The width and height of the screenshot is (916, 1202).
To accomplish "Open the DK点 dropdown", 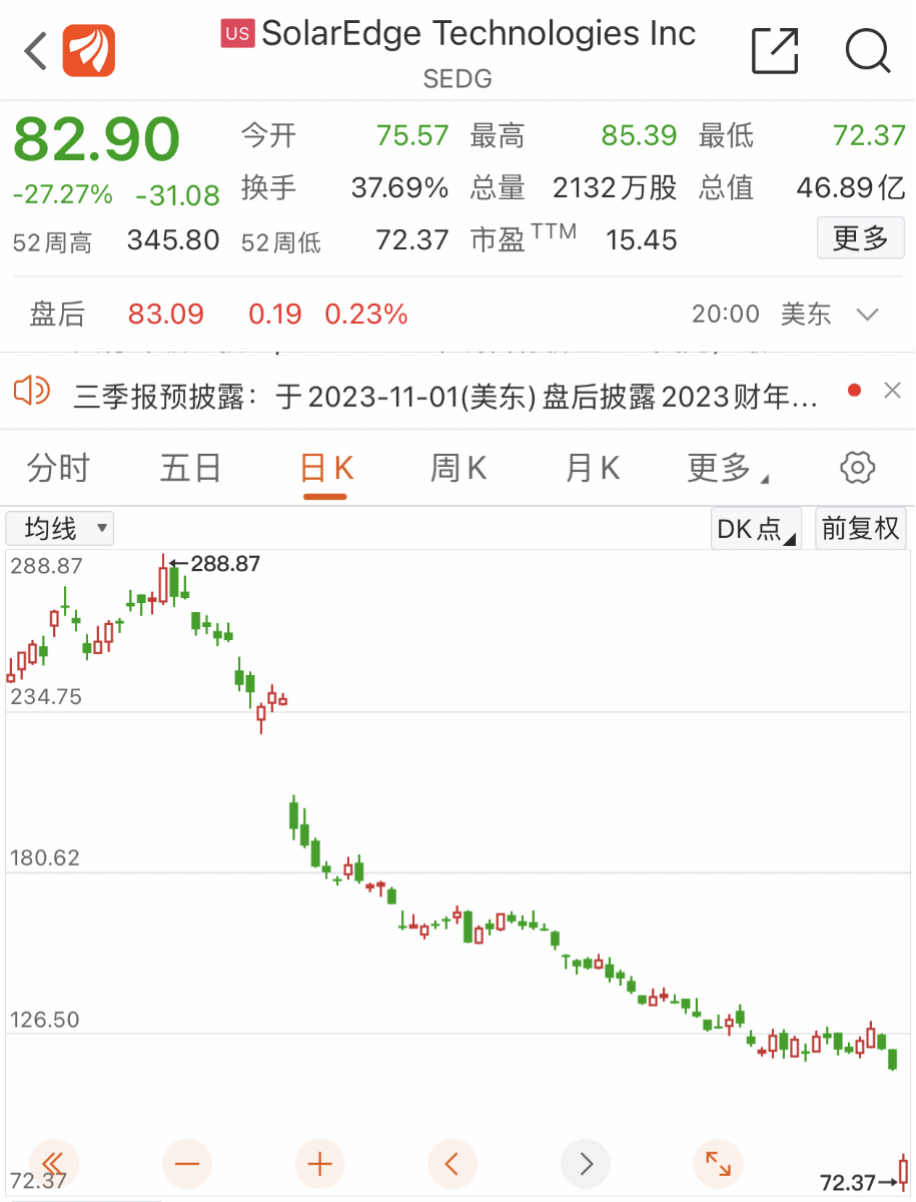I will [756, 528].
